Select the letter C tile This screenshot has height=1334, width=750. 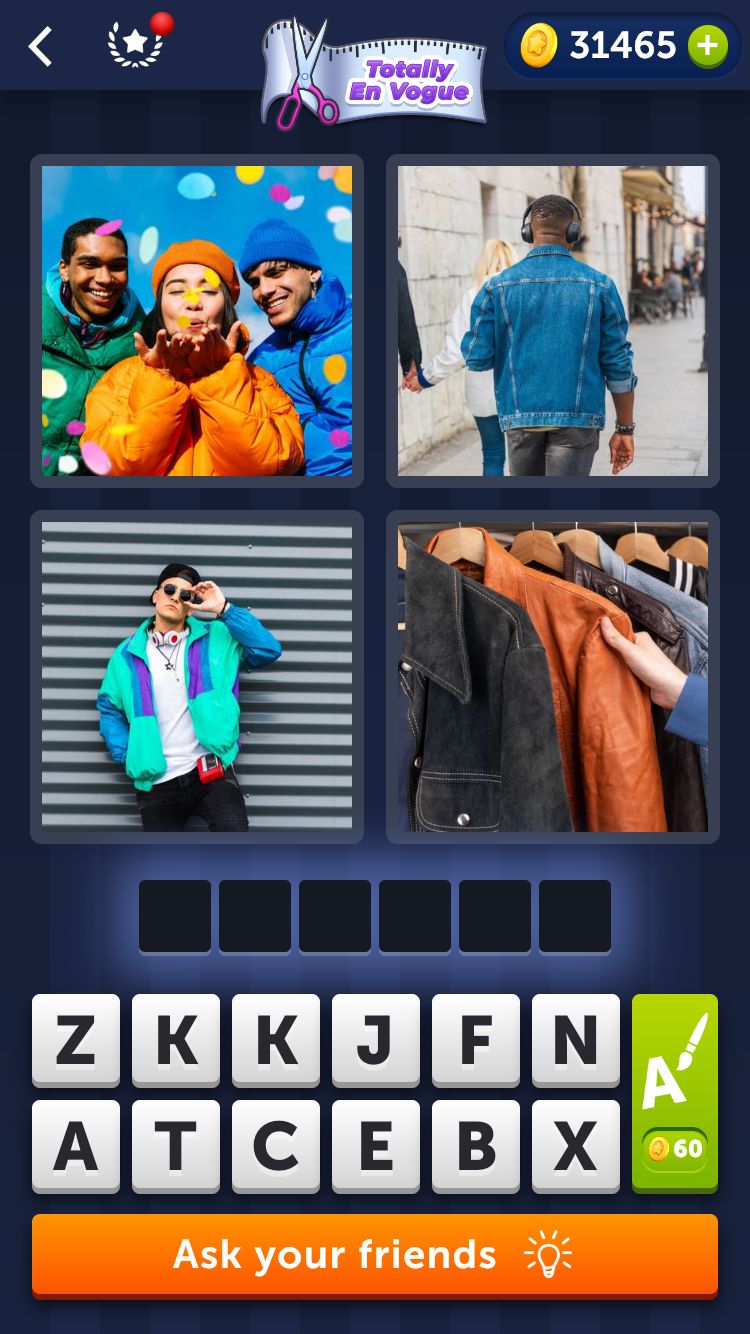click(x=276, y=1146)
